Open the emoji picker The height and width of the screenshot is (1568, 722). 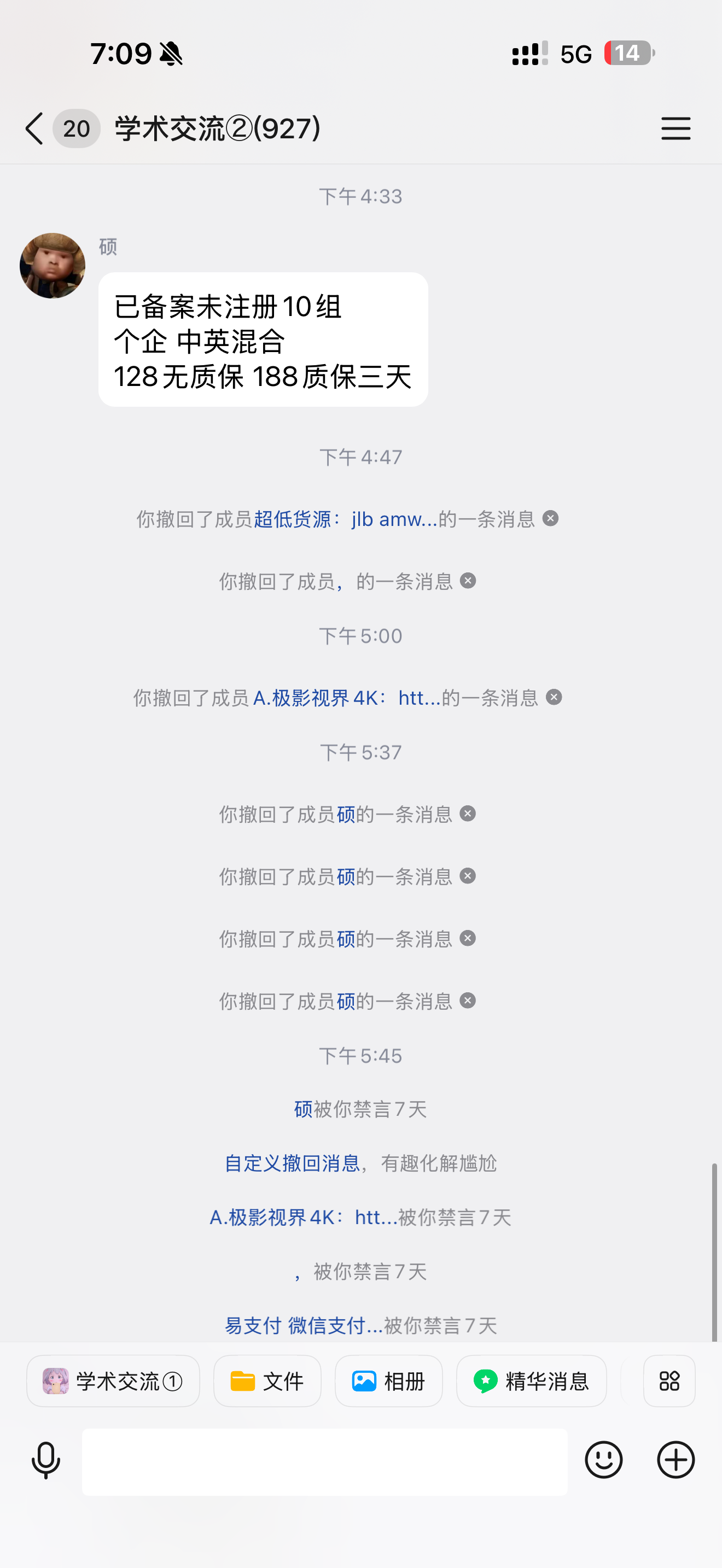click(603, 1460)
